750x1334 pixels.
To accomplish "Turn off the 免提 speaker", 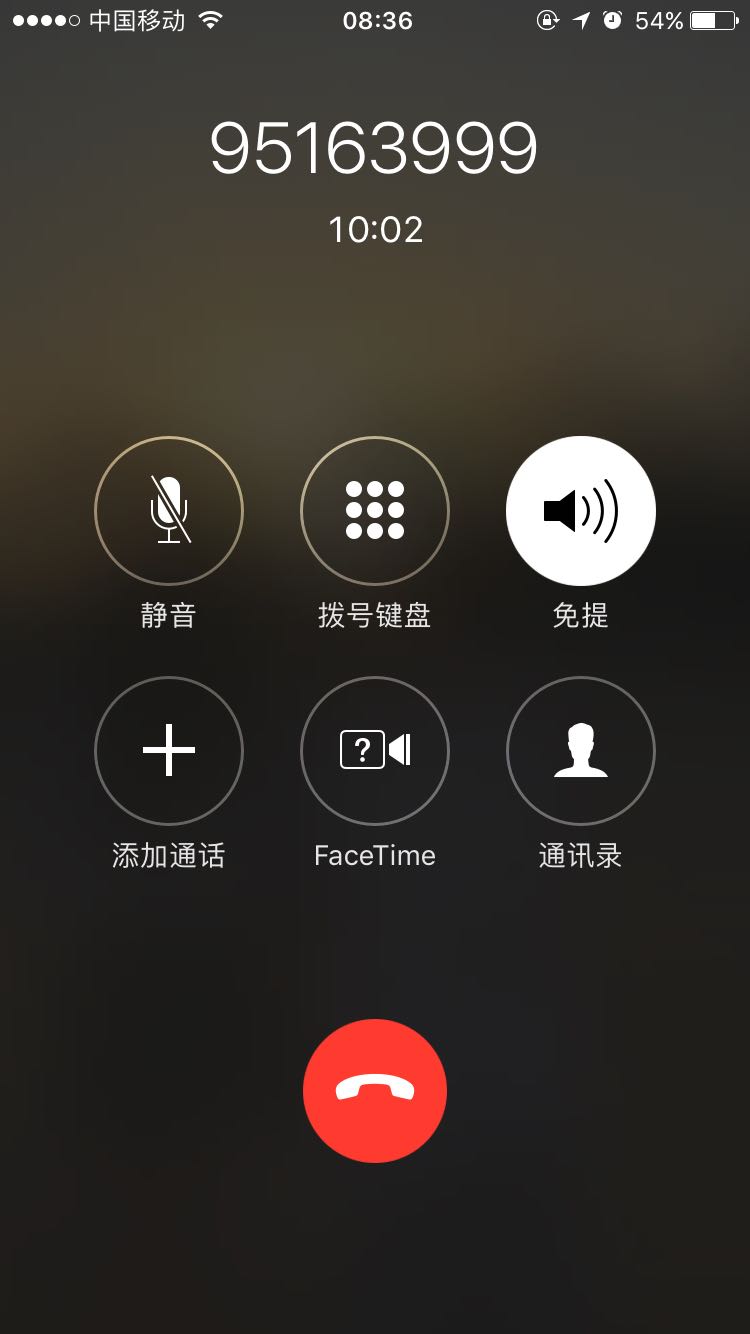I will pyautogui.click(x=581, y=511).
